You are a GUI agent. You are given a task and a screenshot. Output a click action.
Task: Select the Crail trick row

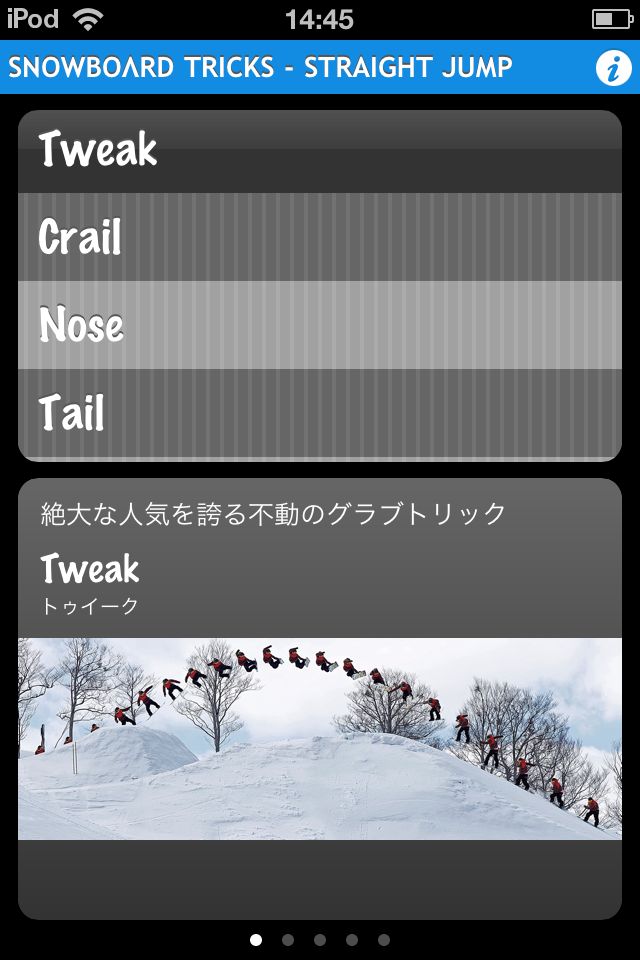[320, 237]
